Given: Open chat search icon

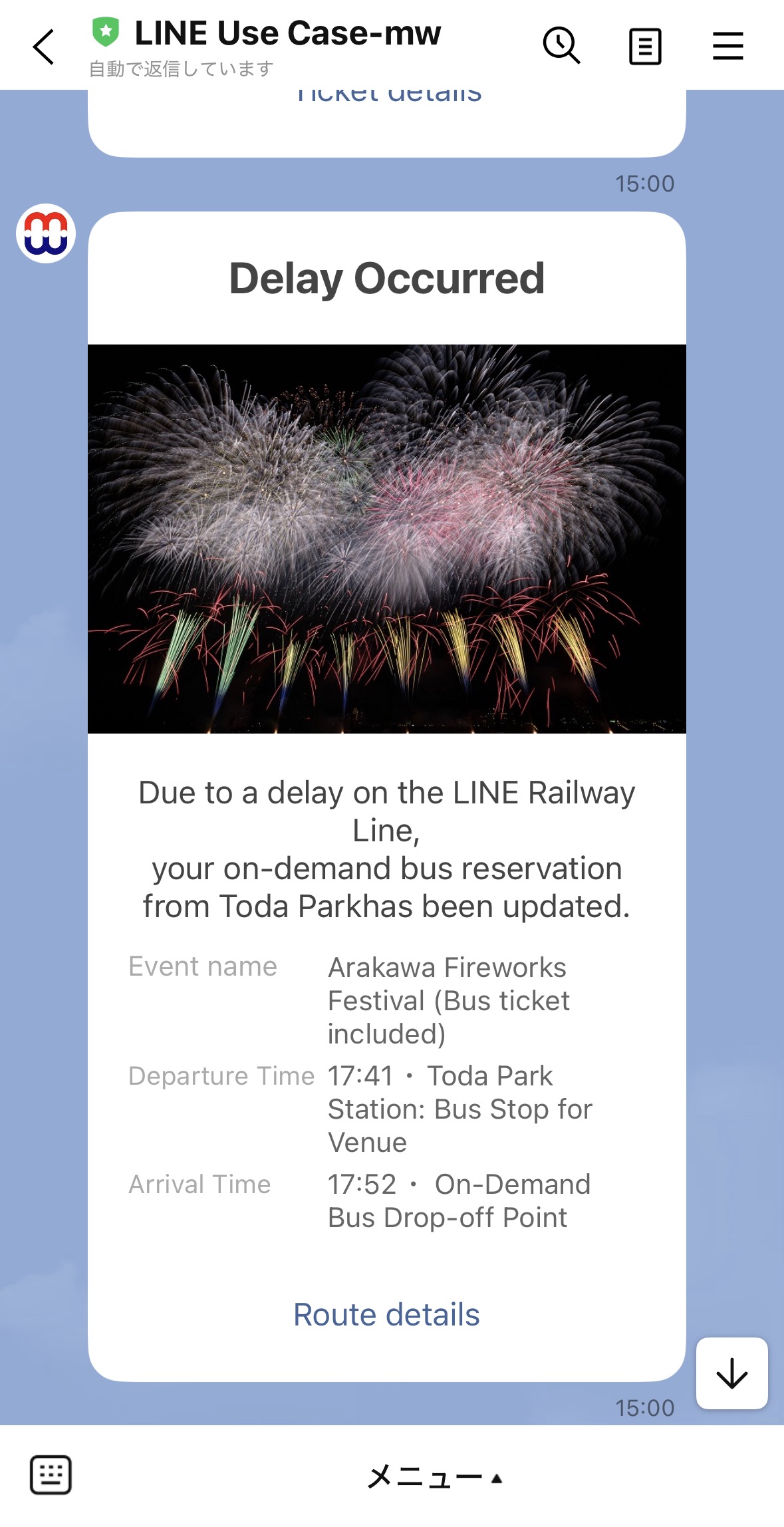Looking at the screenshot, I should (x=562, y=46).
